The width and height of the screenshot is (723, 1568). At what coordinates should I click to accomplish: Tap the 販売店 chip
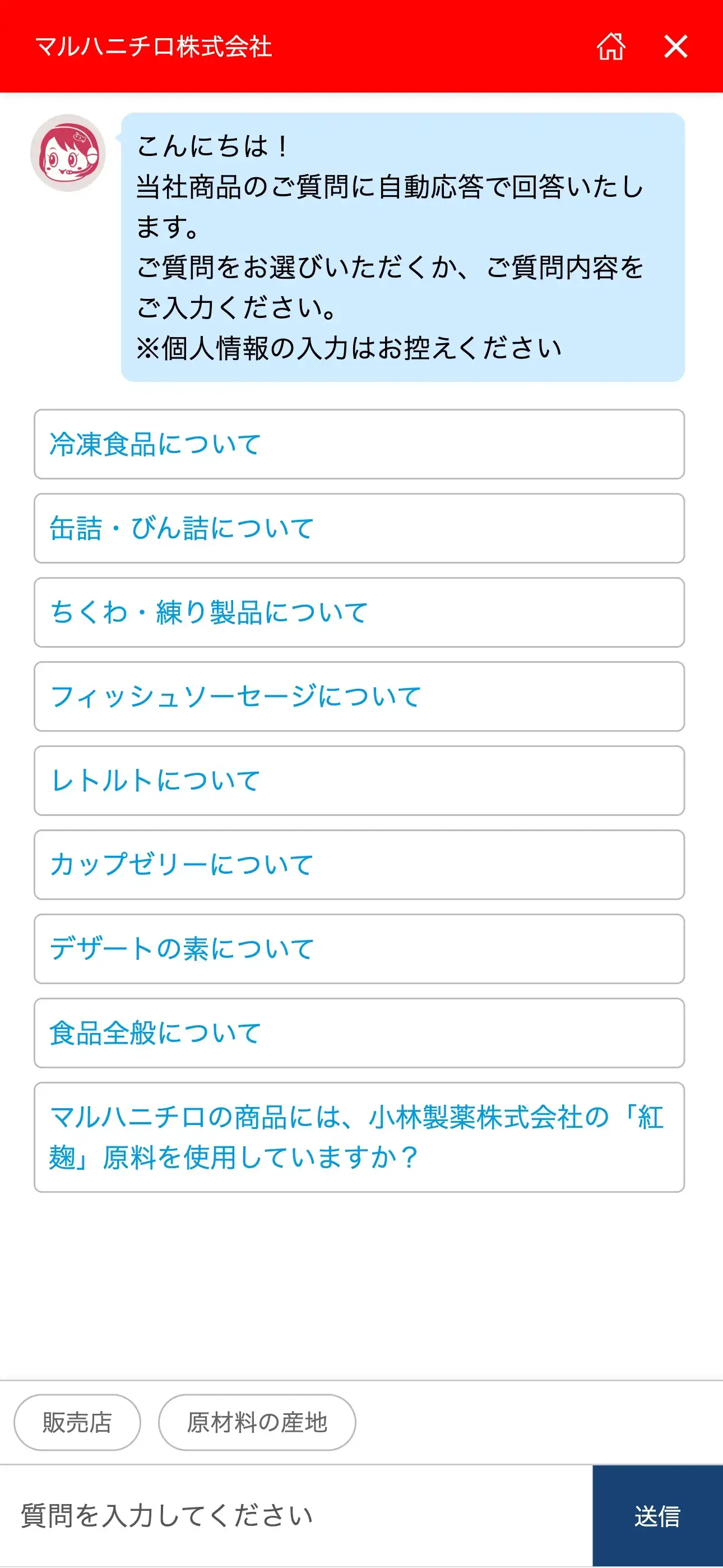77,1422
